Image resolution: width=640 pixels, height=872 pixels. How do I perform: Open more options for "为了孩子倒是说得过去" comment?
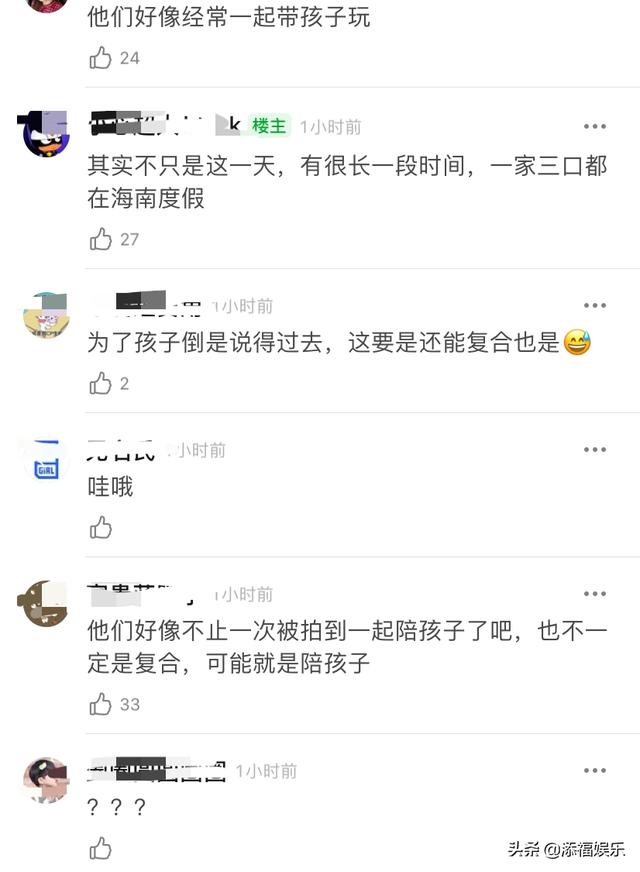(595, 306)
